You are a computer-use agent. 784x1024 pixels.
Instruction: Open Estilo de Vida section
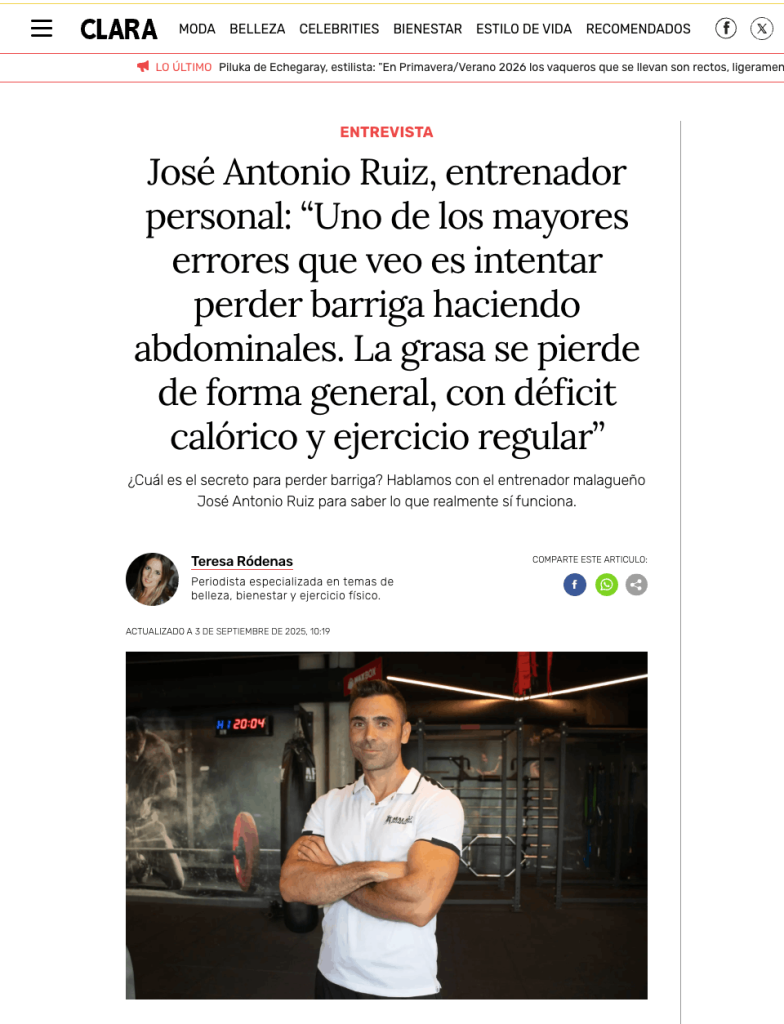click(524, 29)
